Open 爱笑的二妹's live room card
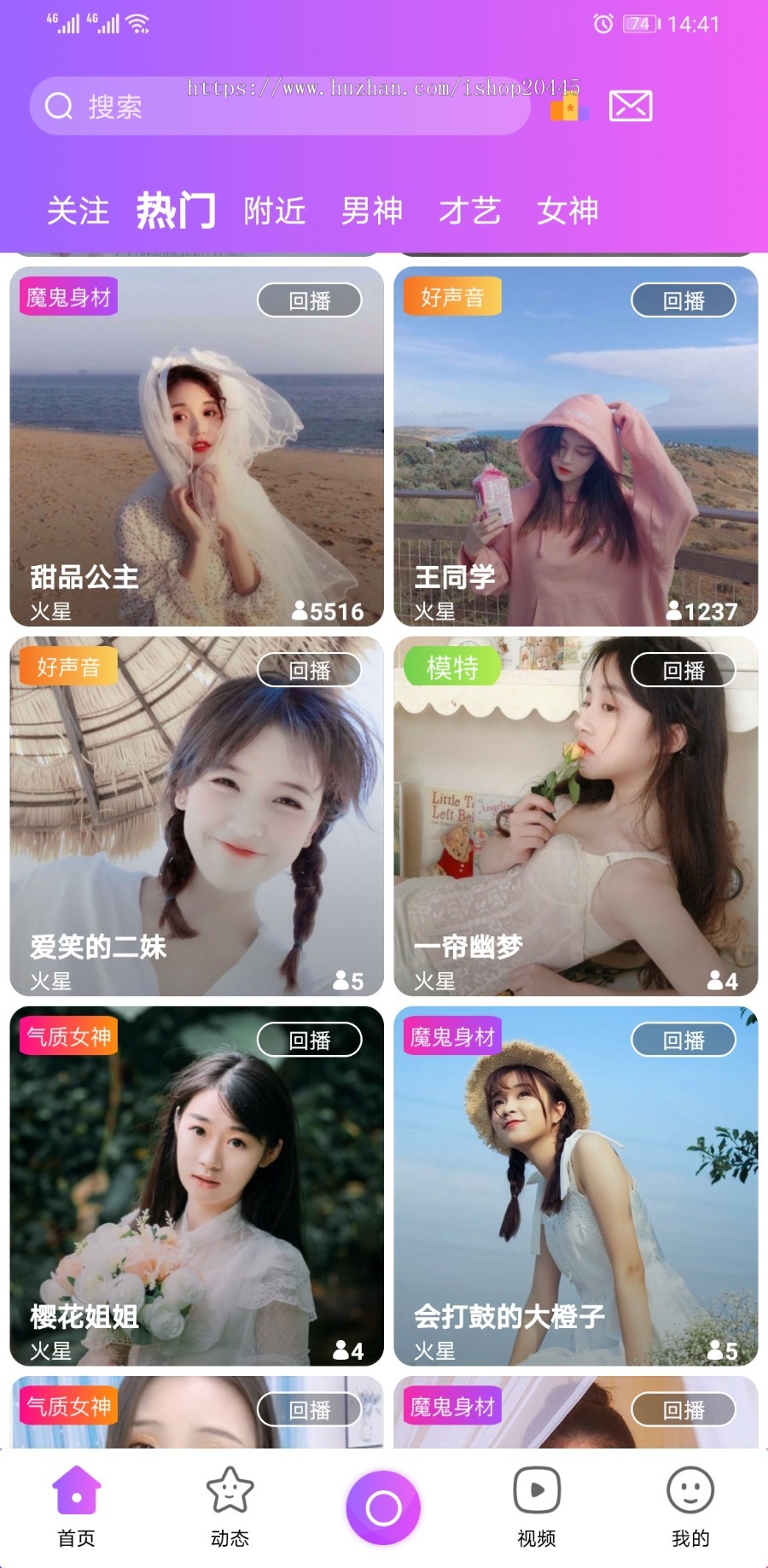Image resolution: width=768 pixels, height=1568 pixels. point(196,816)
